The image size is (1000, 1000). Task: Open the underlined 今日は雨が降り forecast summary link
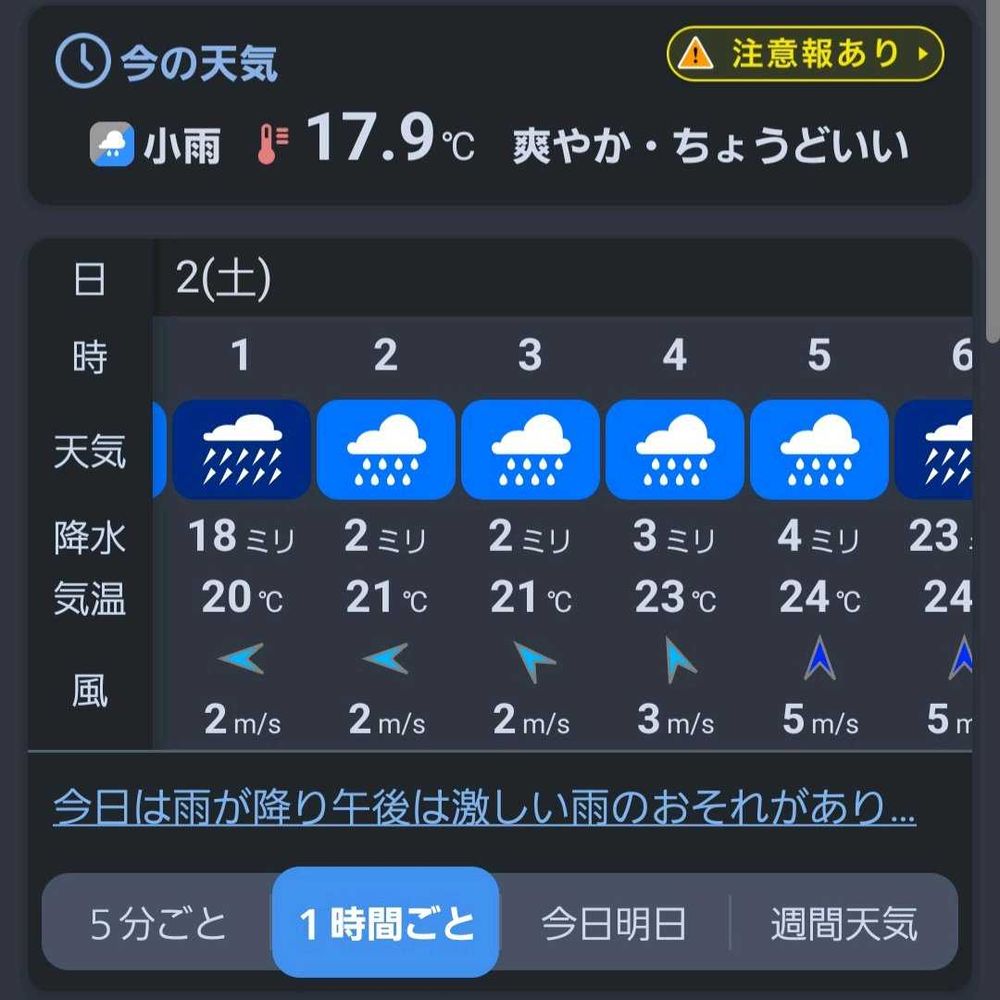coord(484,807)
